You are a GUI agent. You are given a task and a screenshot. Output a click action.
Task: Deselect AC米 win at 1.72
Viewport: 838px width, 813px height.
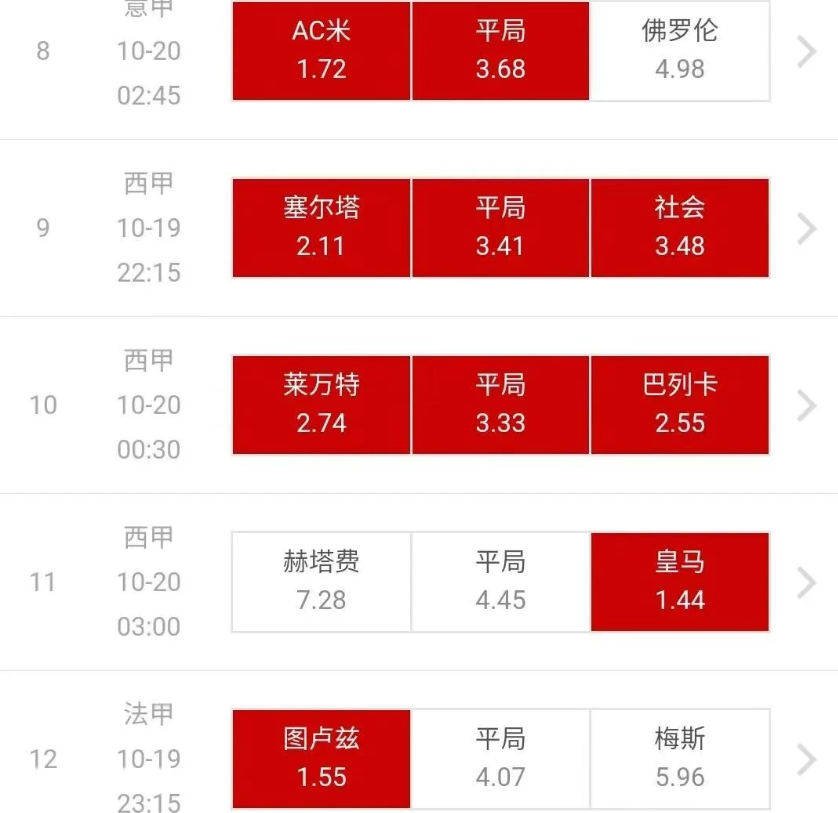321,51
